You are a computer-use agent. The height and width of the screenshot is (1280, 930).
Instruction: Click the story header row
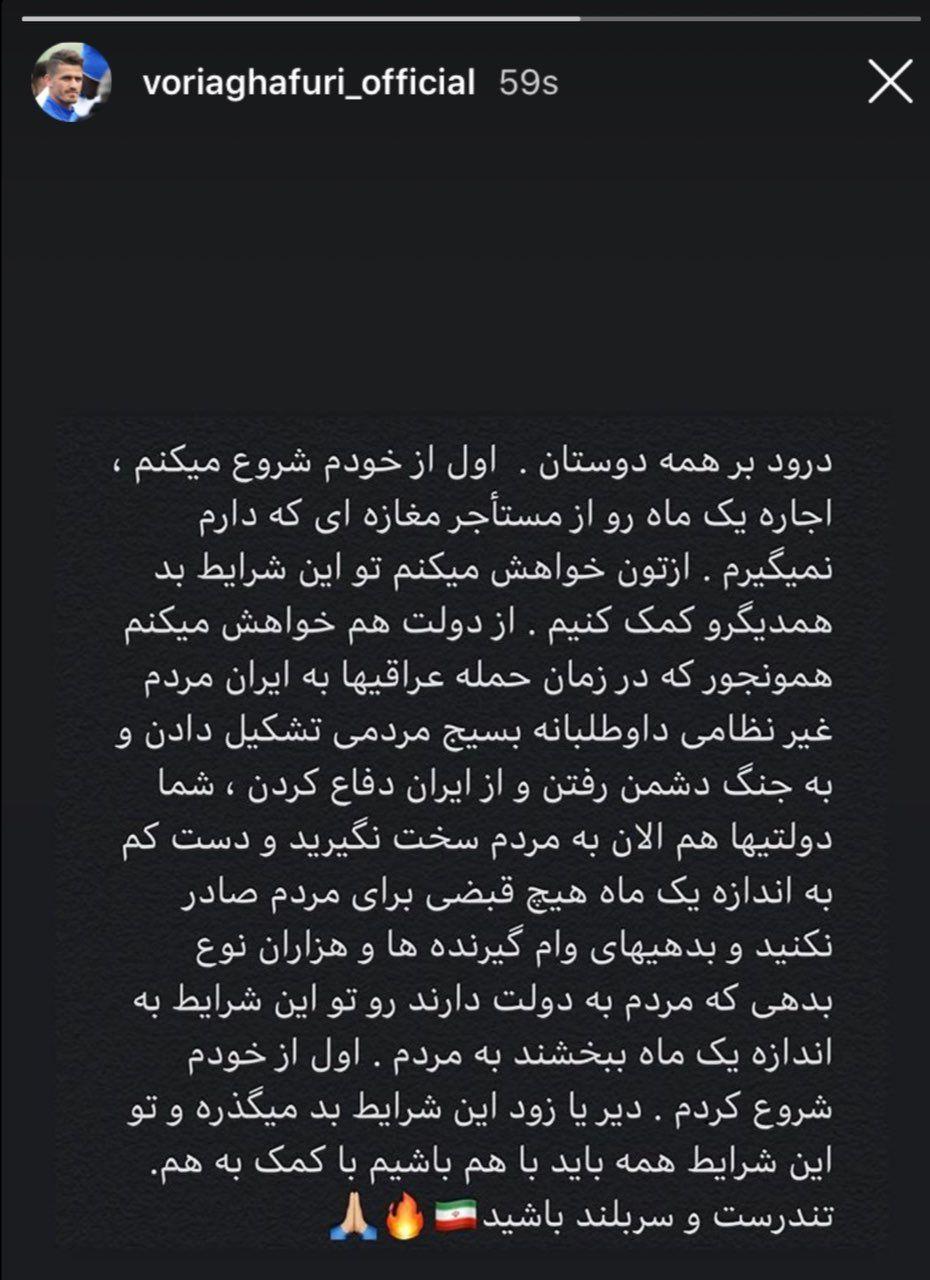(x=465, y=85)
